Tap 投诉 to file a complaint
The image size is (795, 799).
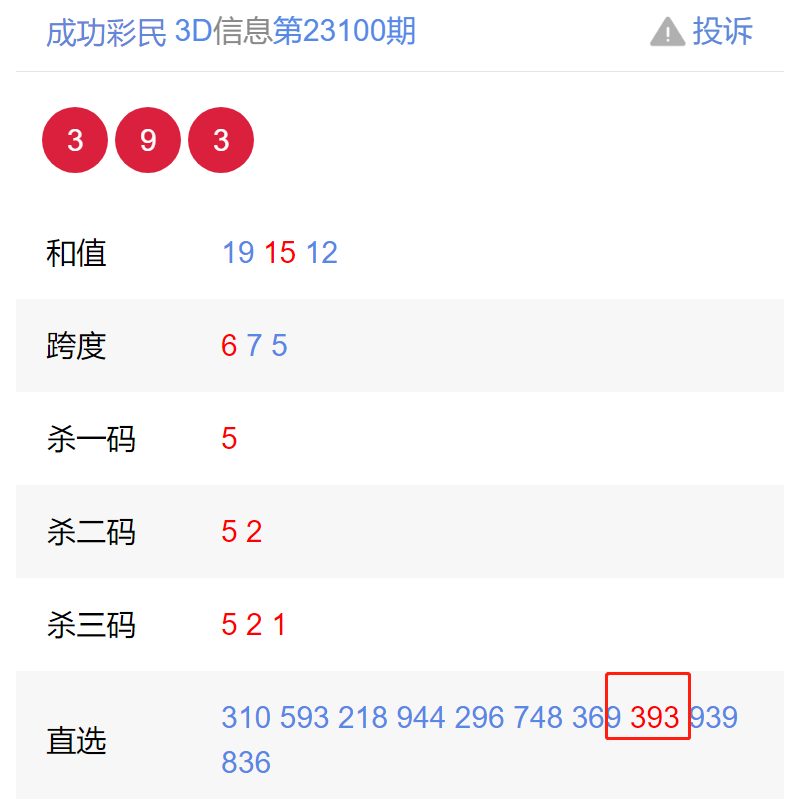click(x=721, y=32)
